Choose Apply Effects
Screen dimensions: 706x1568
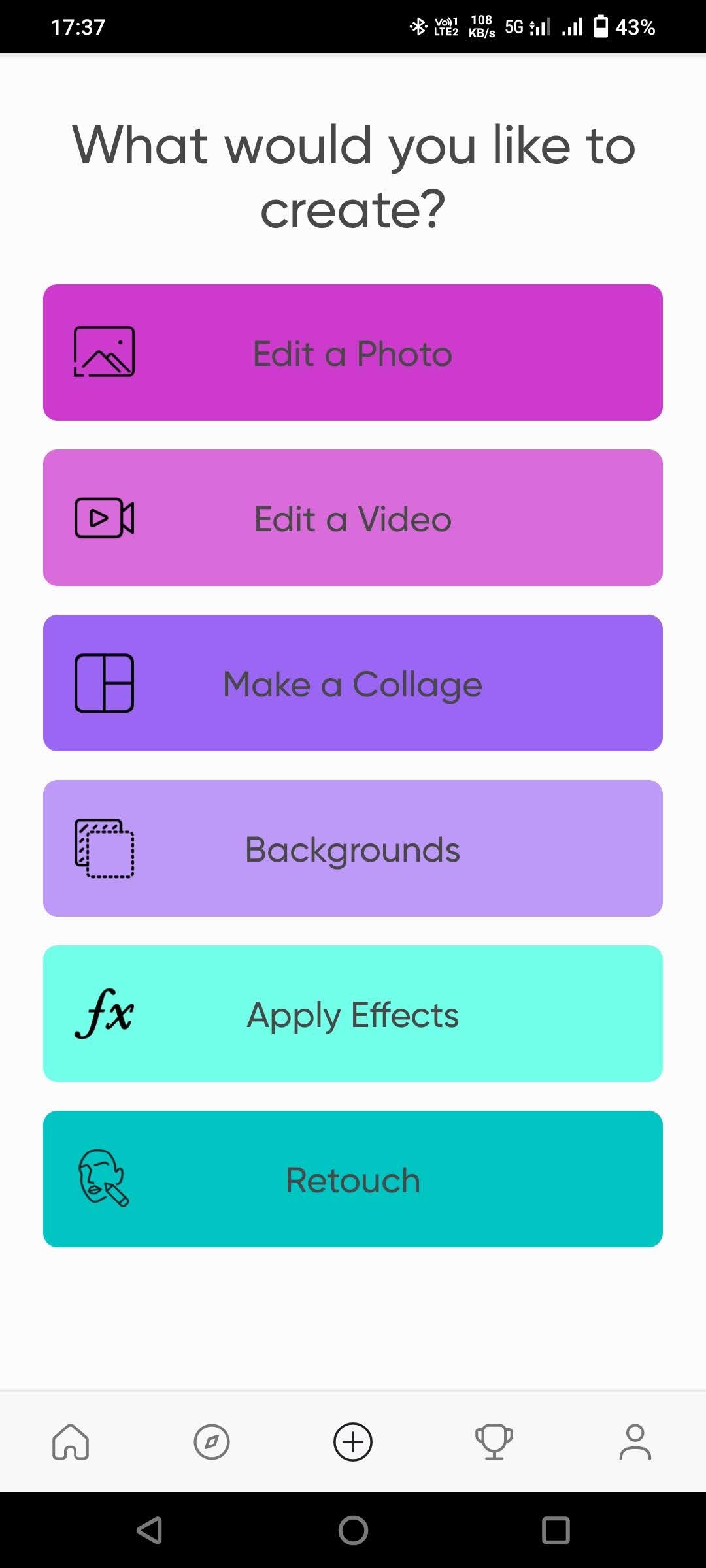coord(352,1013)
